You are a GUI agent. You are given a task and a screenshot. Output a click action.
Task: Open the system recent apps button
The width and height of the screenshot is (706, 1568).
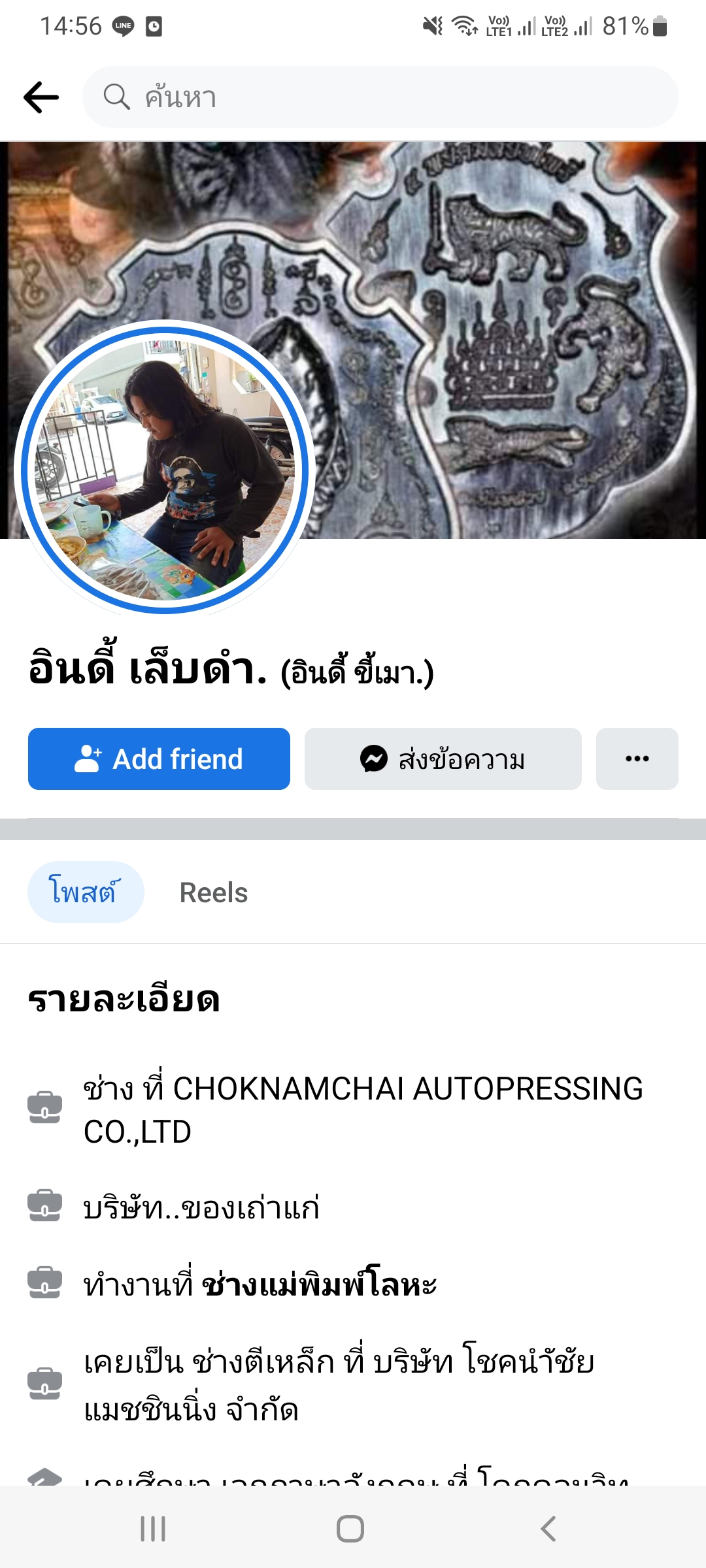(153, 1529)
